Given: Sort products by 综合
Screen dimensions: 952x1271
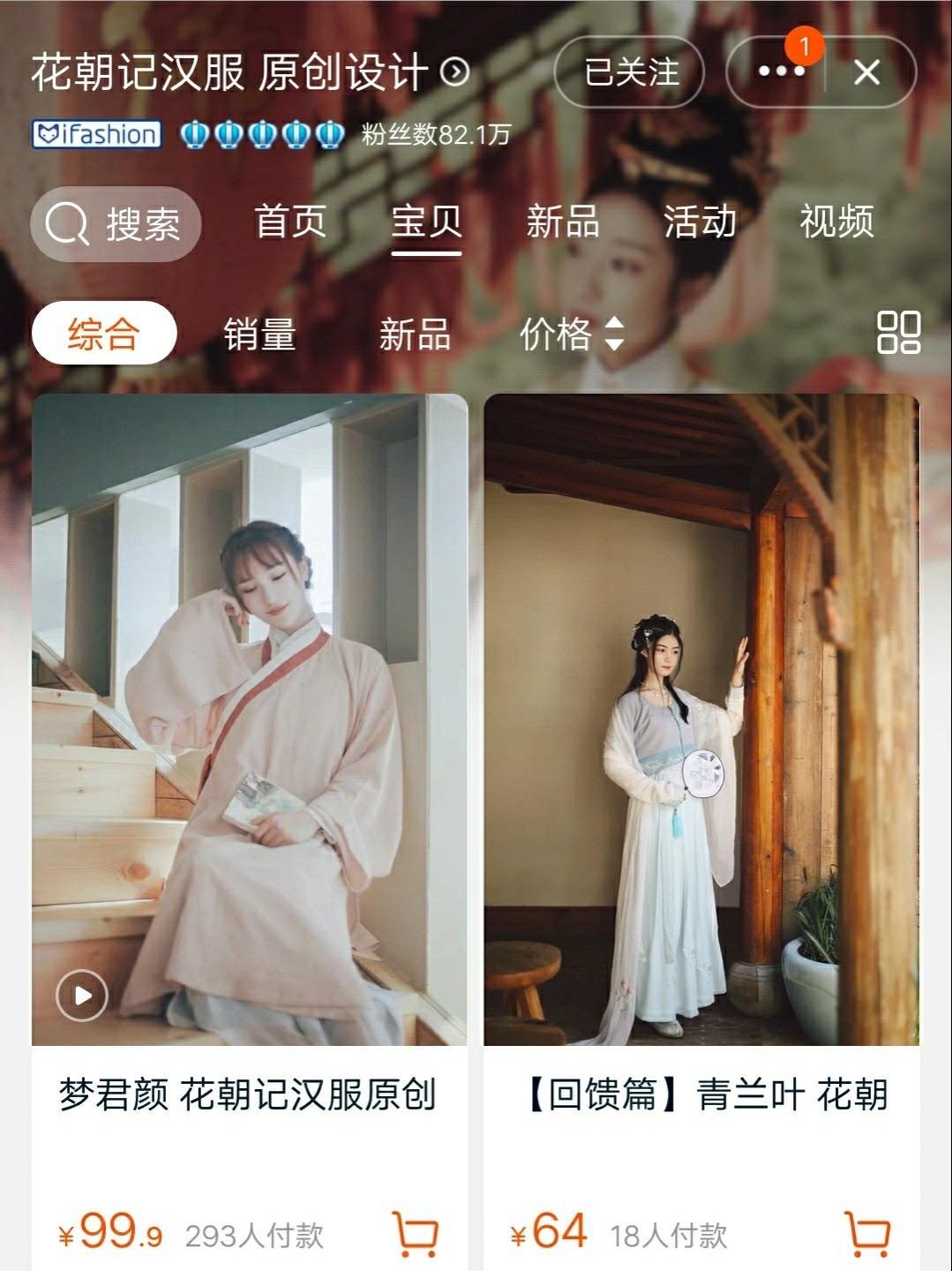Looking at the screenshot, I should 104,334.
